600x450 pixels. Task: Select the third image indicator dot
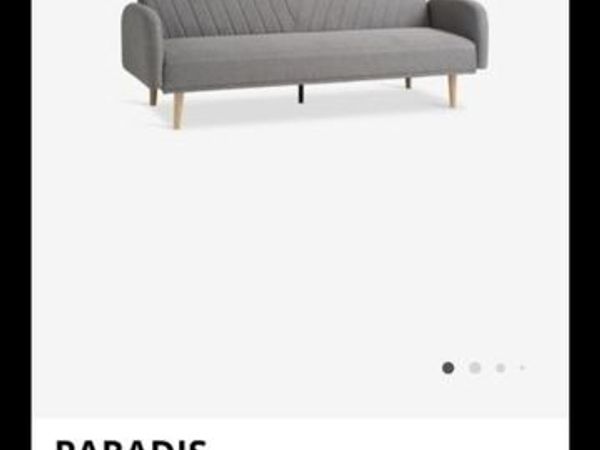(x=500, y=368)
